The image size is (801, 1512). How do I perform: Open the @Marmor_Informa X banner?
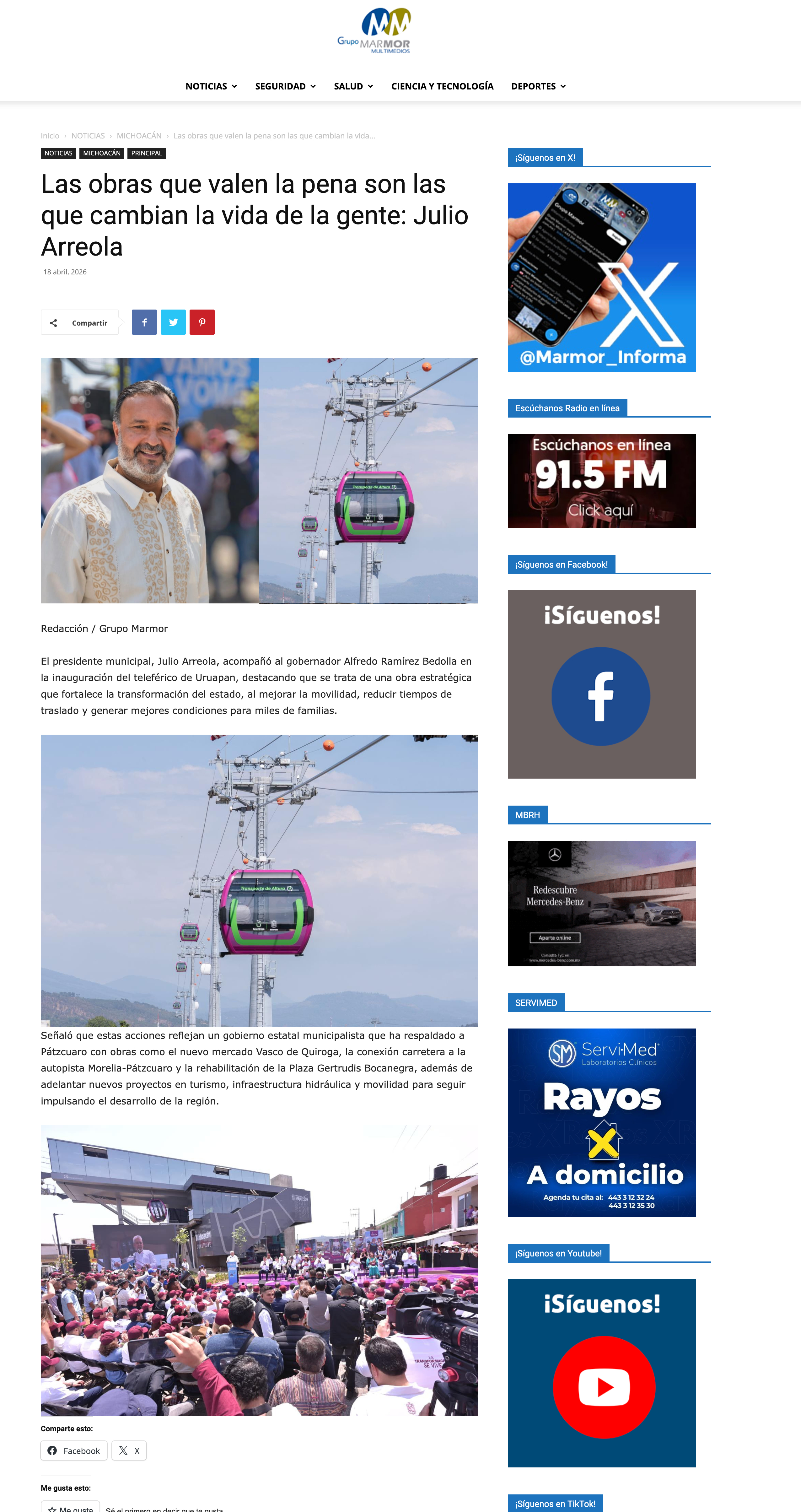point(601,277)
